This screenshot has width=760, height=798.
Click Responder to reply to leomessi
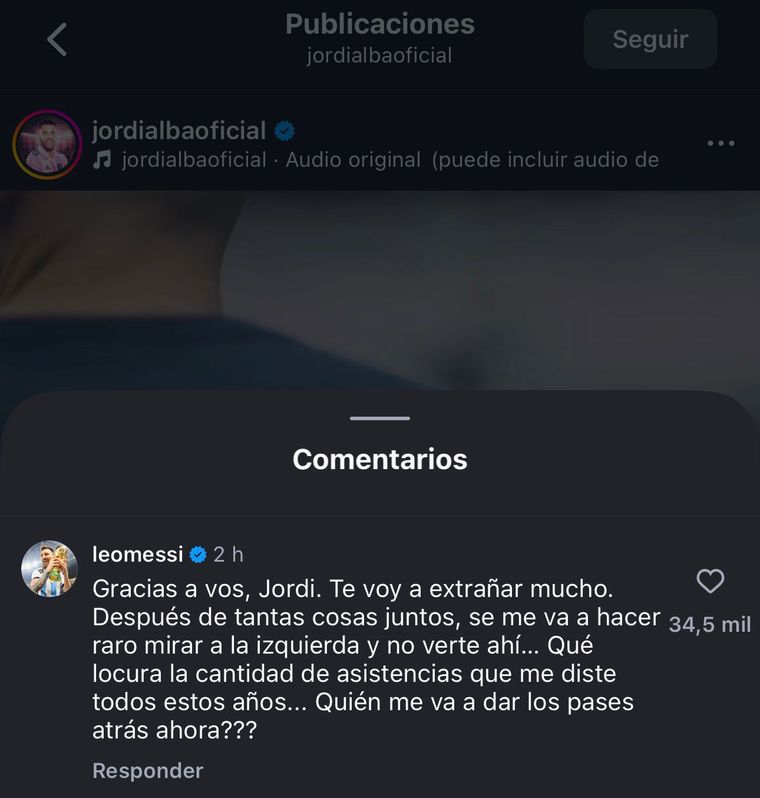(x=146, y=771)
